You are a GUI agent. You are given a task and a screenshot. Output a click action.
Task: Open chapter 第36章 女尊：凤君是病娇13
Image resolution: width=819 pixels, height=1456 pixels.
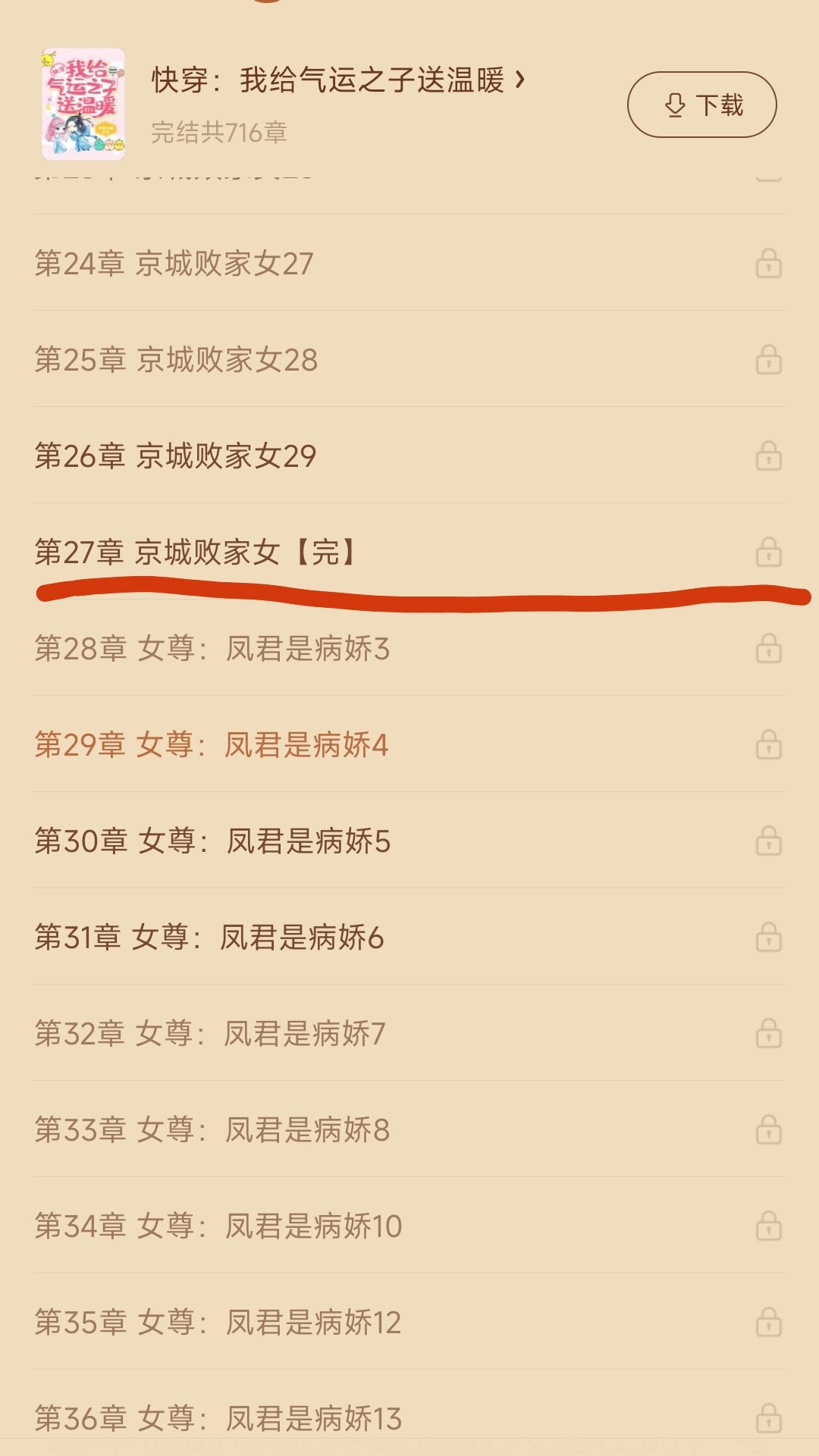(x=218, y=1418)
